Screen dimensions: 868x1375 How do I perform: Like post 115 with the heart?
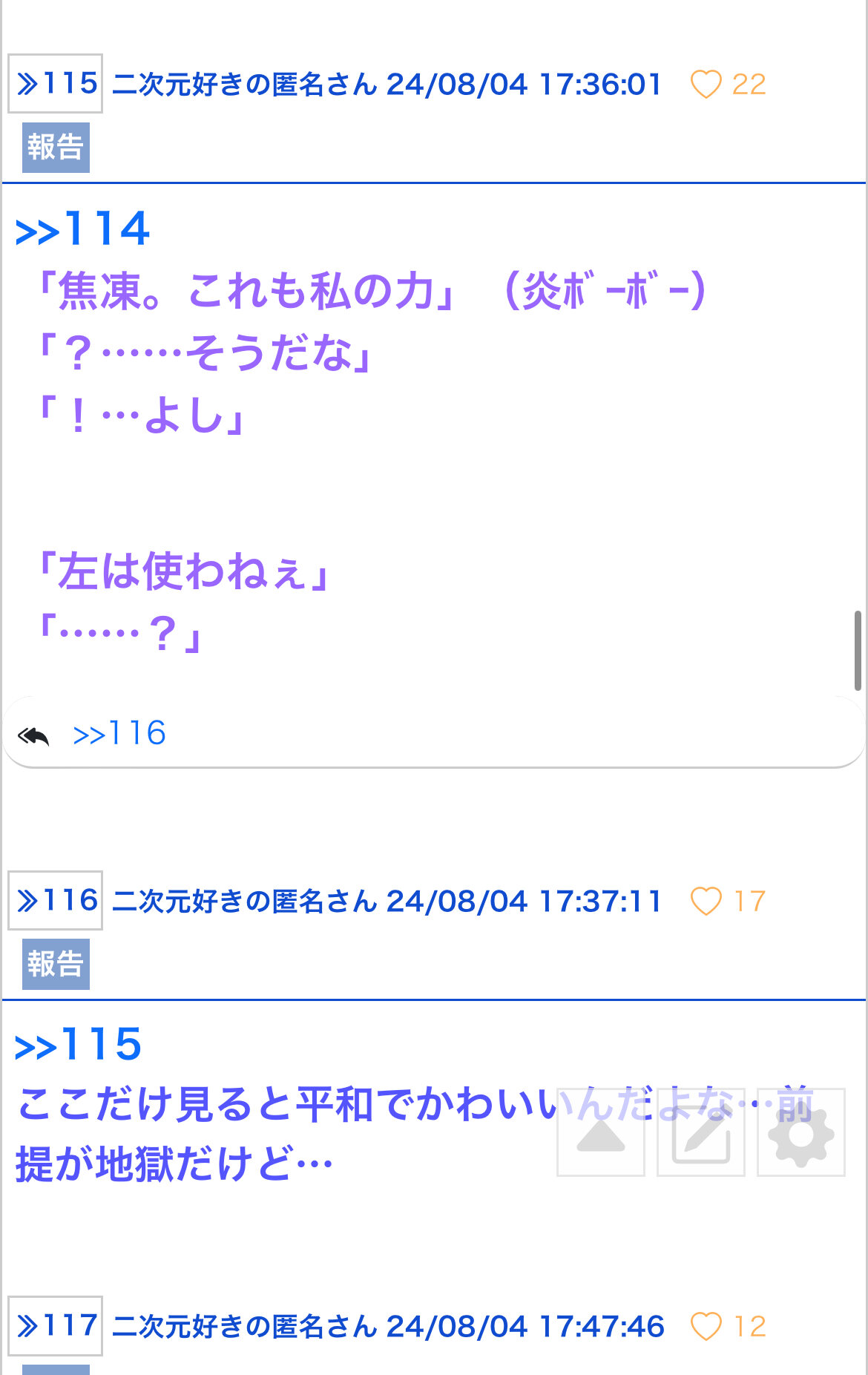click(706, 85)
